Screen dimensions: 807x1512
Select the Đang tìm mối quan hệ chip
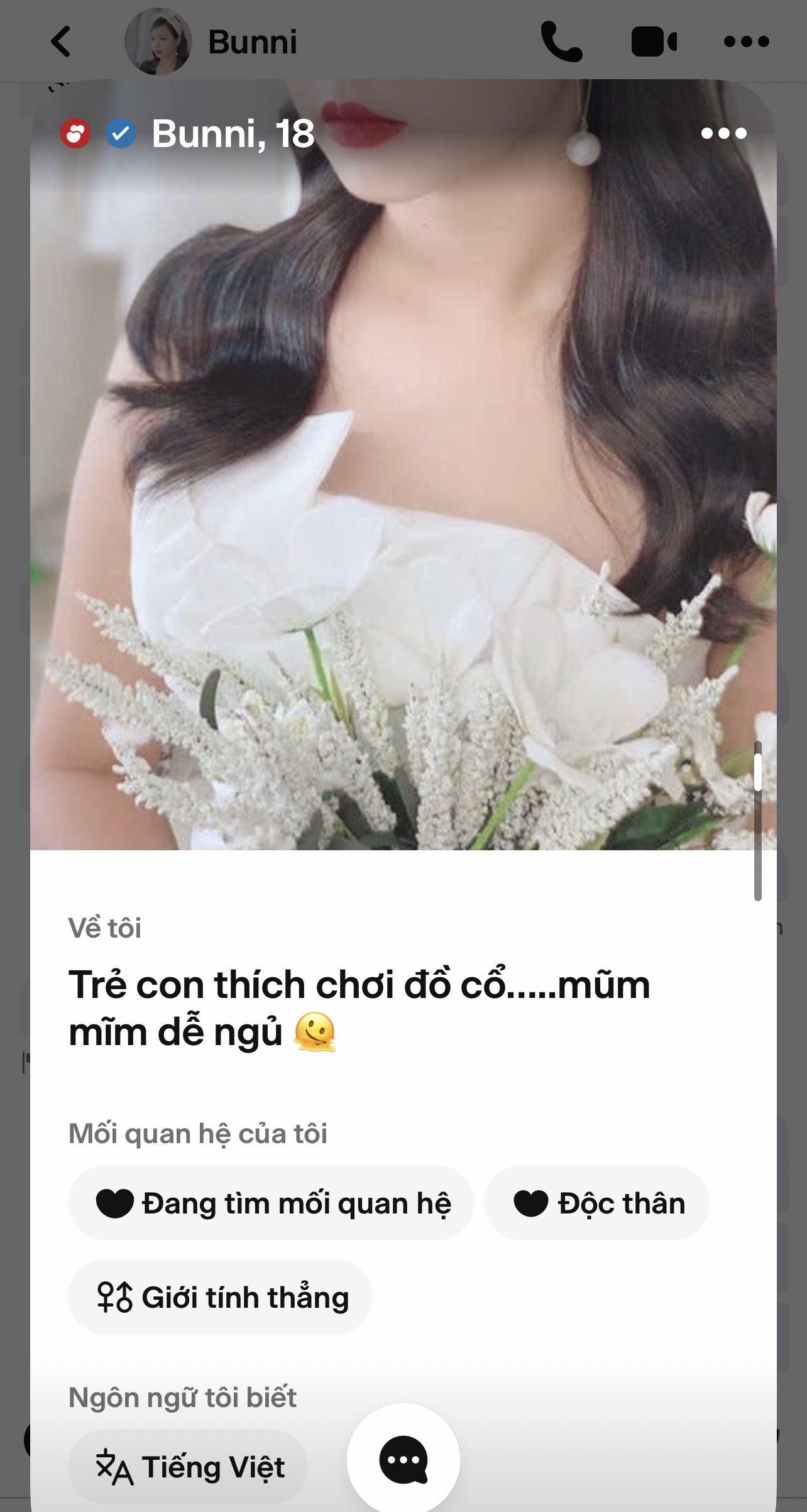[271, 1203]
